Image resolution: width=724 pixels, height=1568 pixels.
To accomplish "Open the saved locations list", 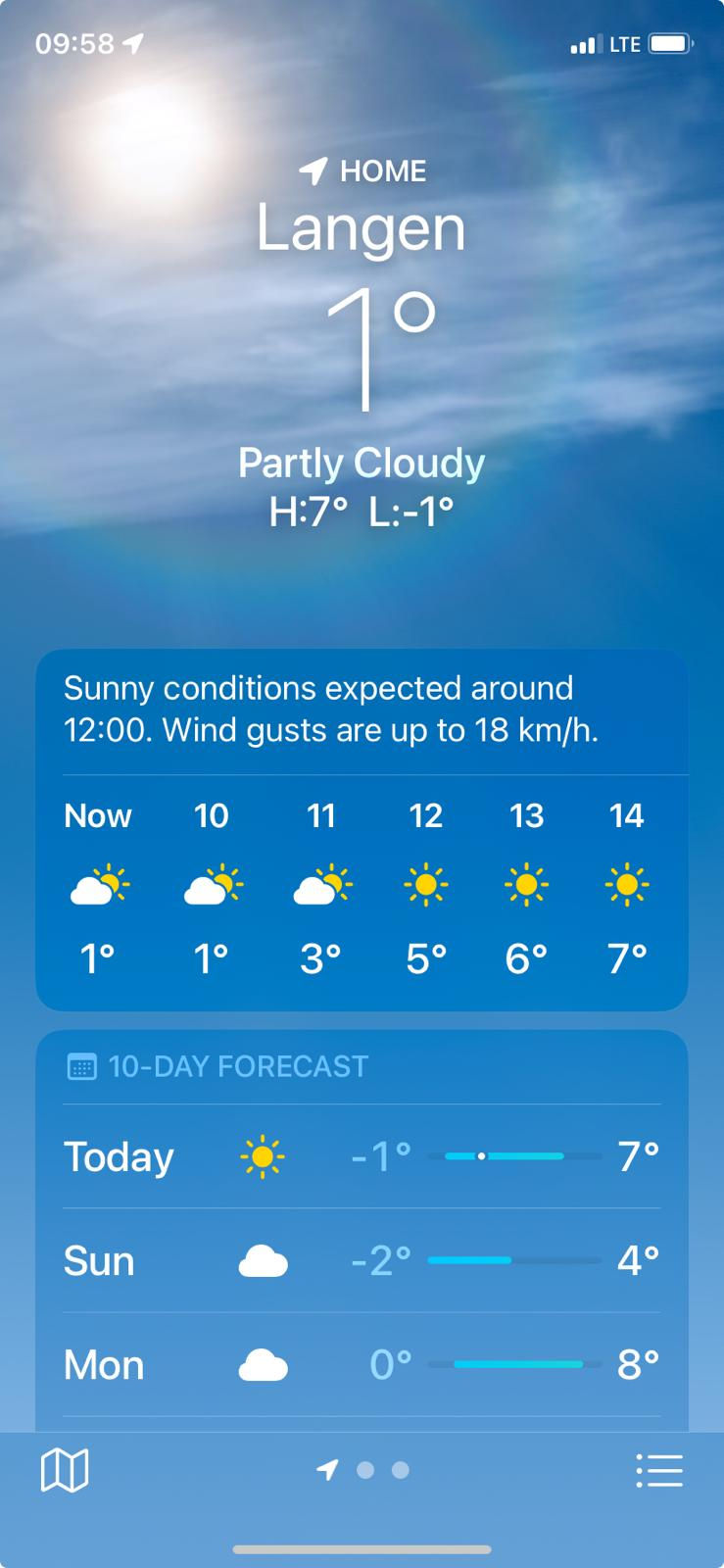I will point(658,1470).
